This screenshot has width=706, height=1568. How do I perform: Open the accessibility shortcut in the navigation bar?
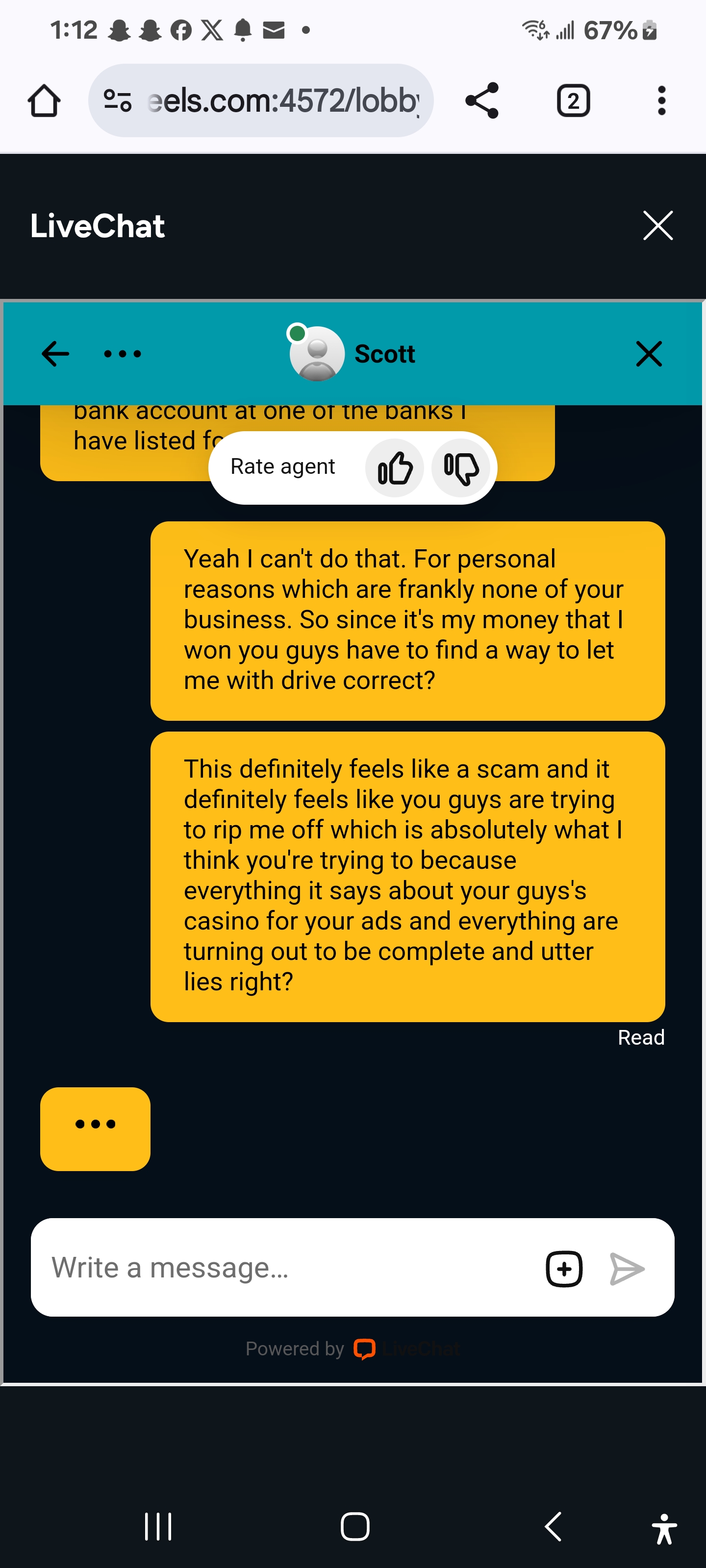click(x=664, y=1528)
